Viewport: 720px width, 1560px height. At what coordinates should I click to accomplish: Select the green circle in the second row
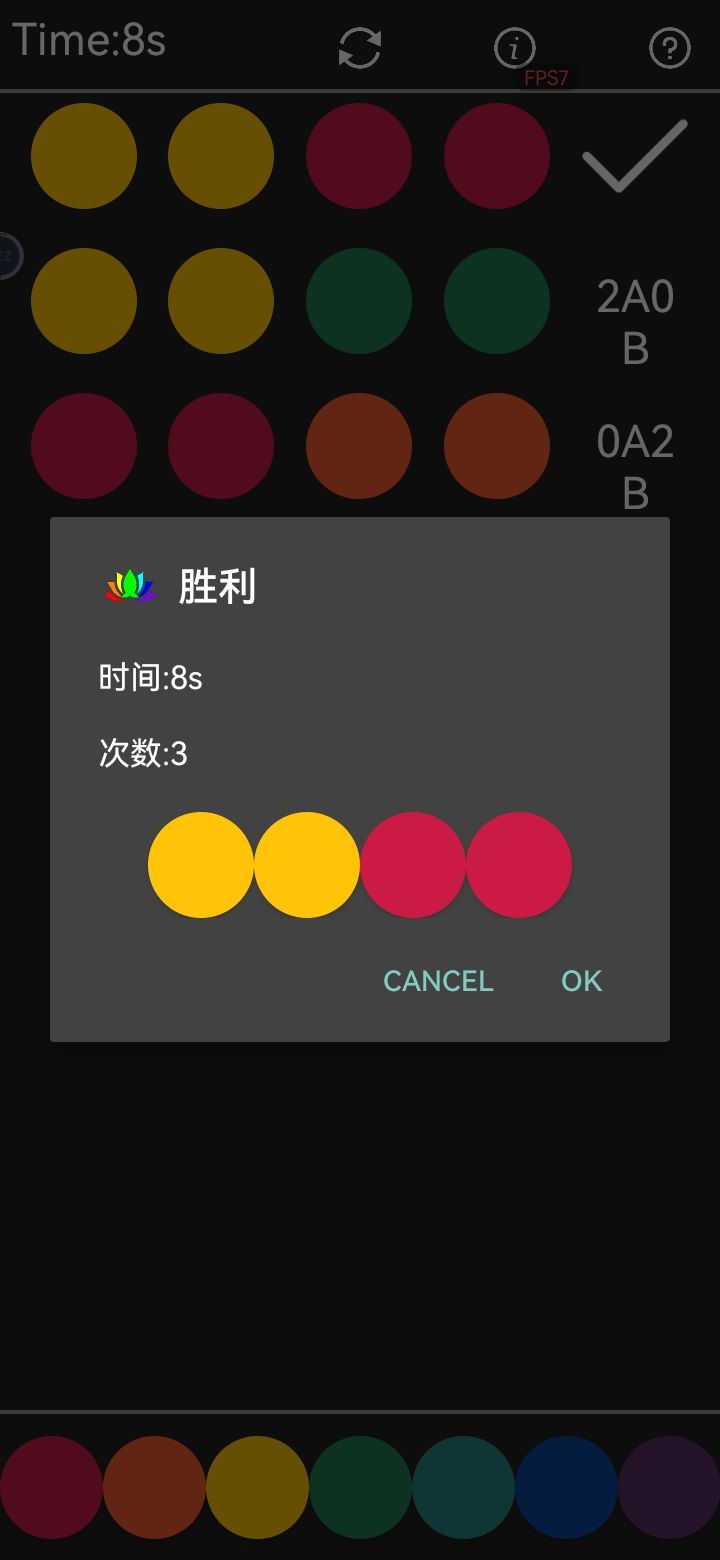(360, 301)
